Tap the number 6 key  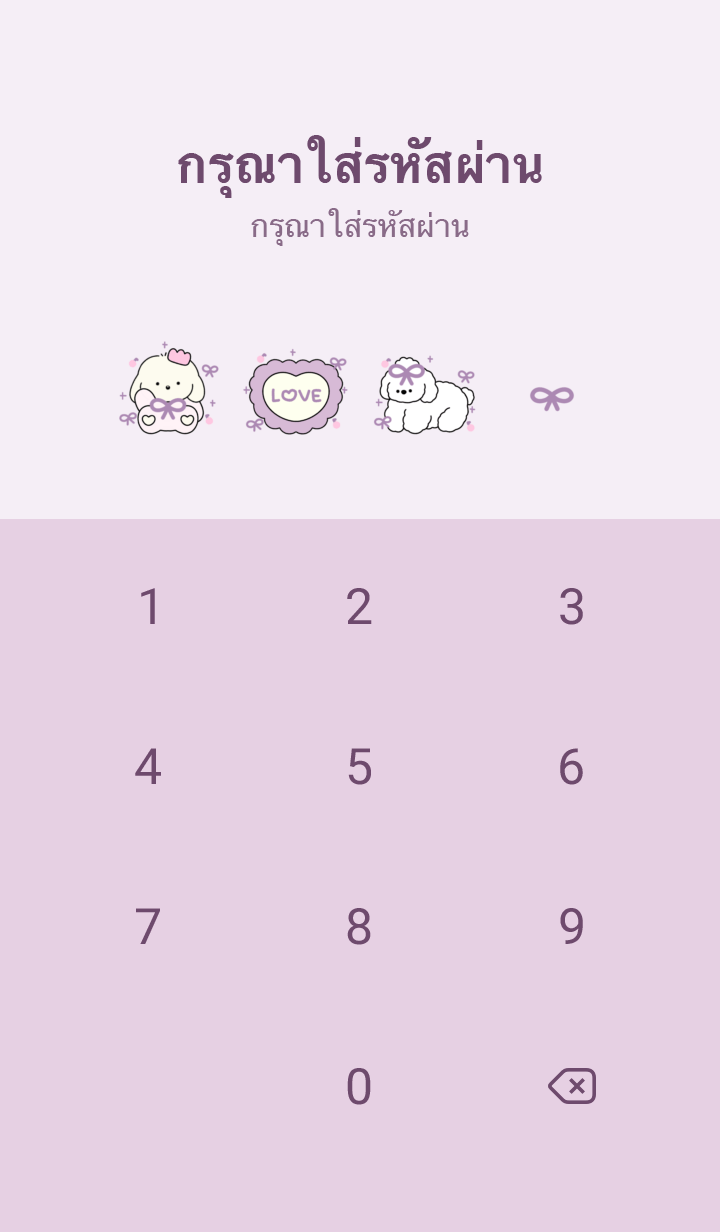(x=571, y=767)
